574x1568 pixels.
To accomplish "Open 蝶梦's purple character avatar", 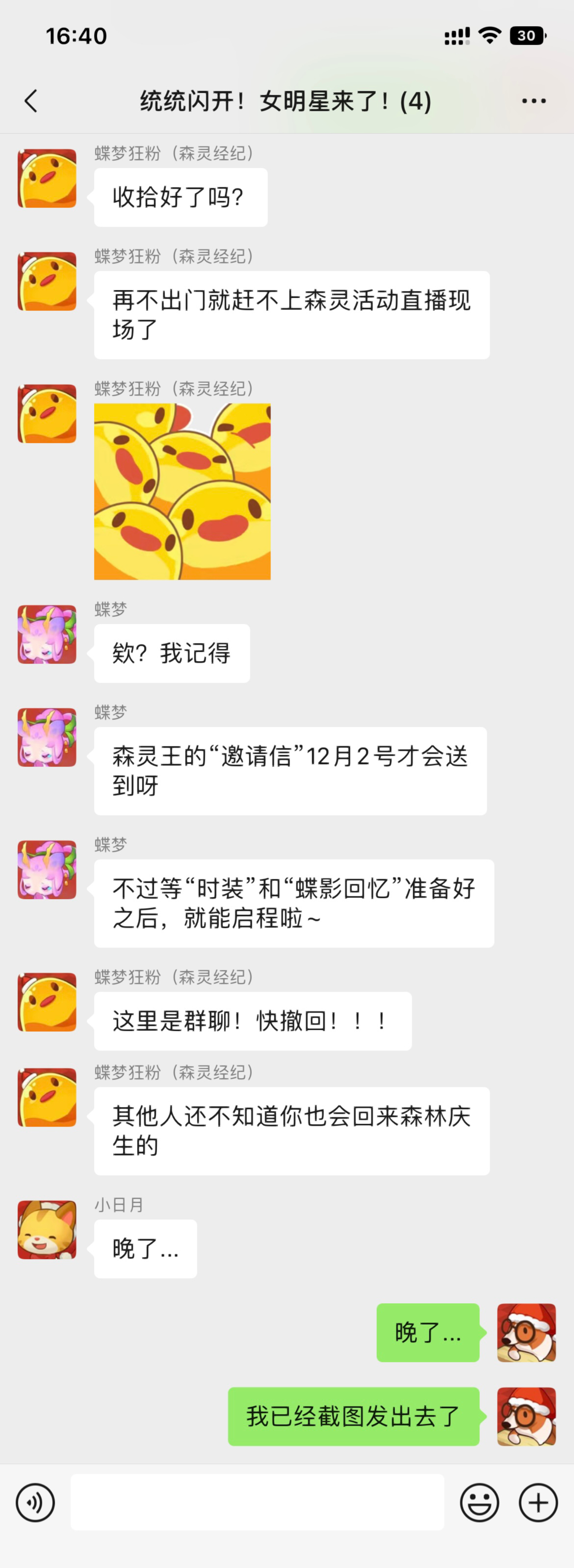I will click(x=47, y=634).
